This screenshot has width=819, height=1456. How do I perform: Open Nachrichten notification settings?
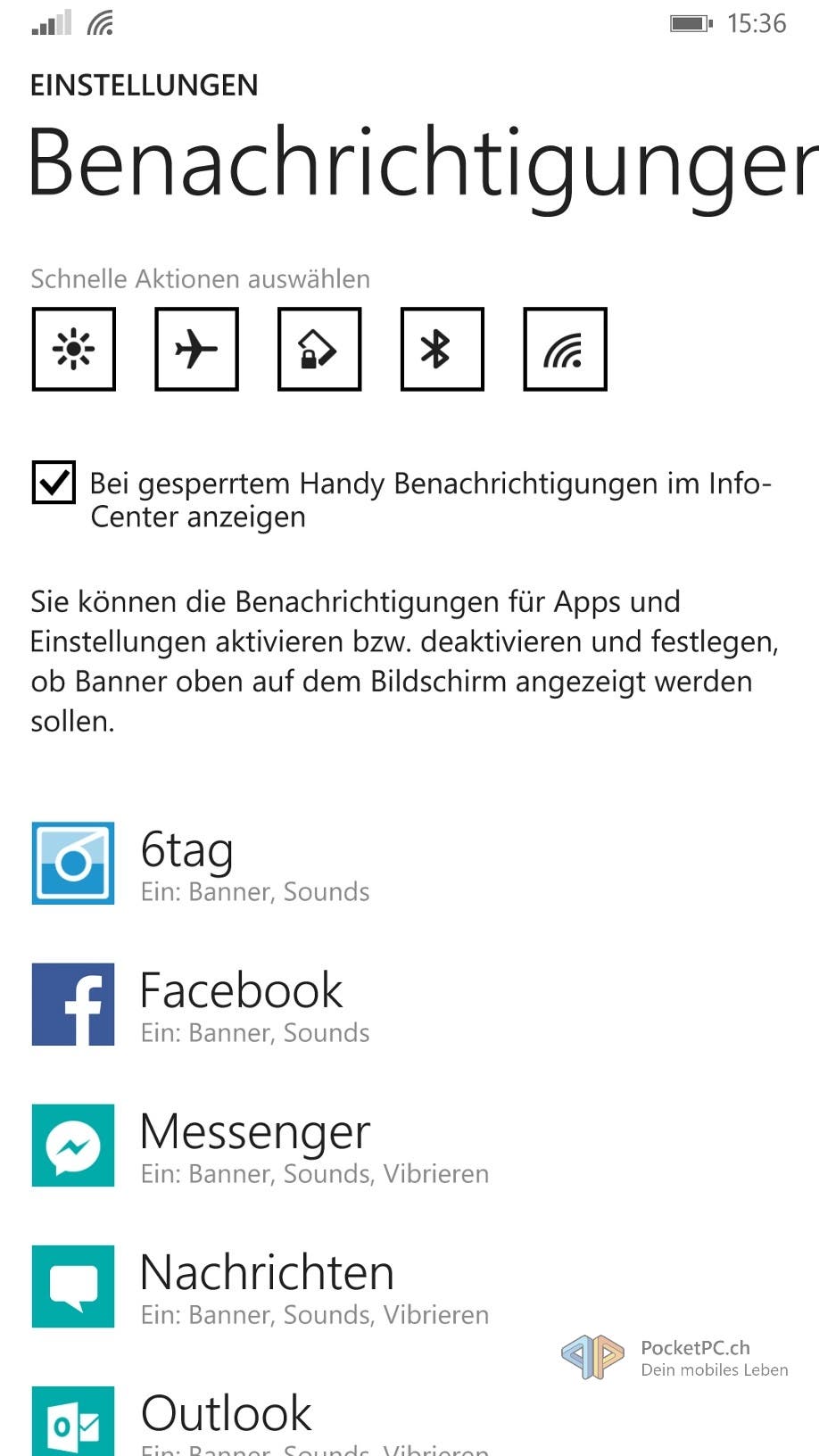409,1286
